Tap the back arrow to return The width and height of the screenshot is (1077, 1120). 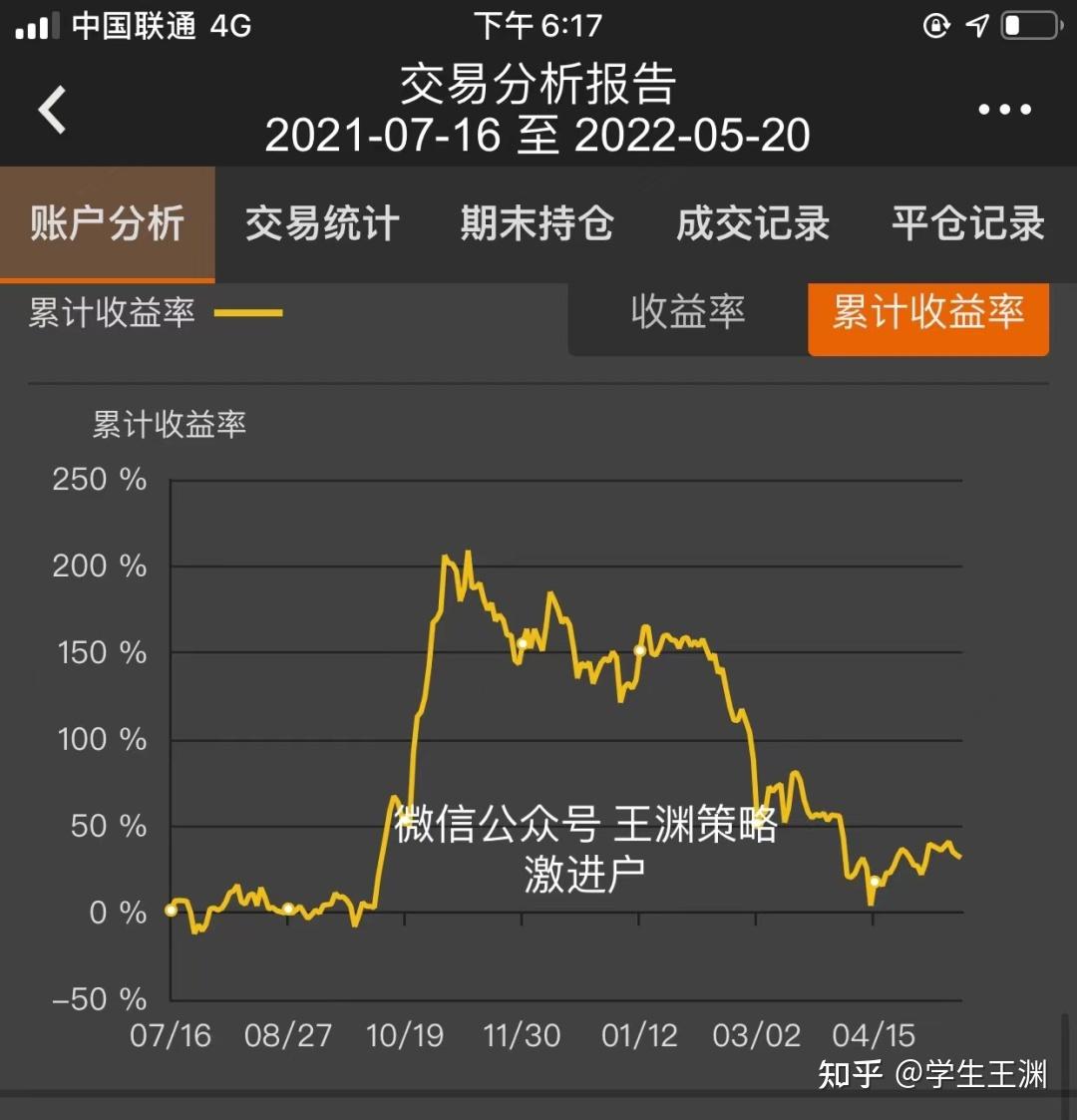[52, 110]
